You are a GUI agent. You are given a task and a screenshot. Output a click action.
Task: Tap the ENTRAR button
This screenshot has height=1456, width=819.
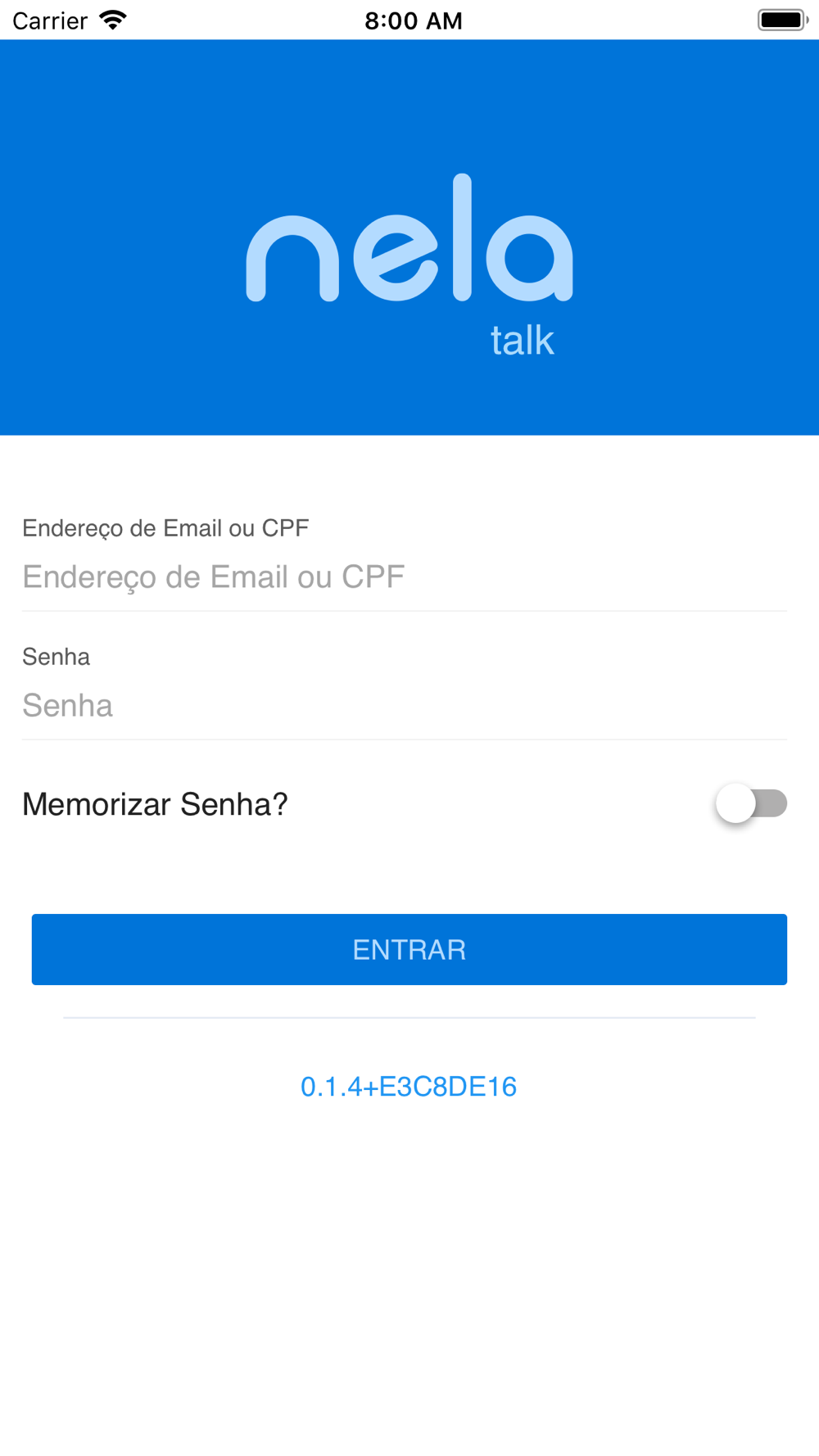coord(409,949)
